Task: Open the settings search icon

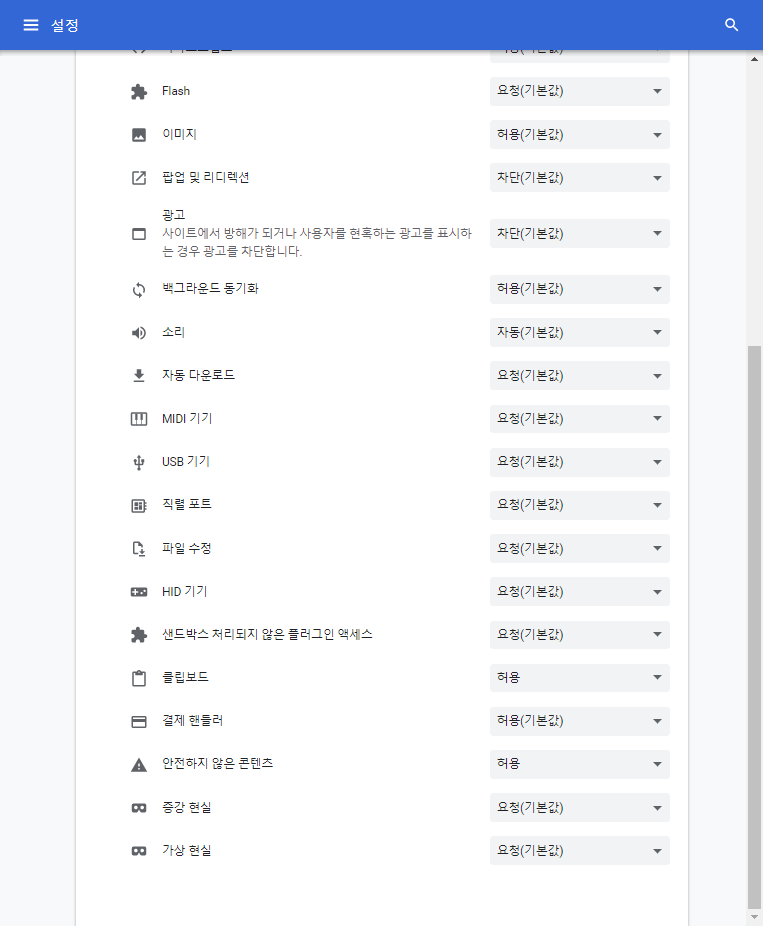Action: coord(732,25)
